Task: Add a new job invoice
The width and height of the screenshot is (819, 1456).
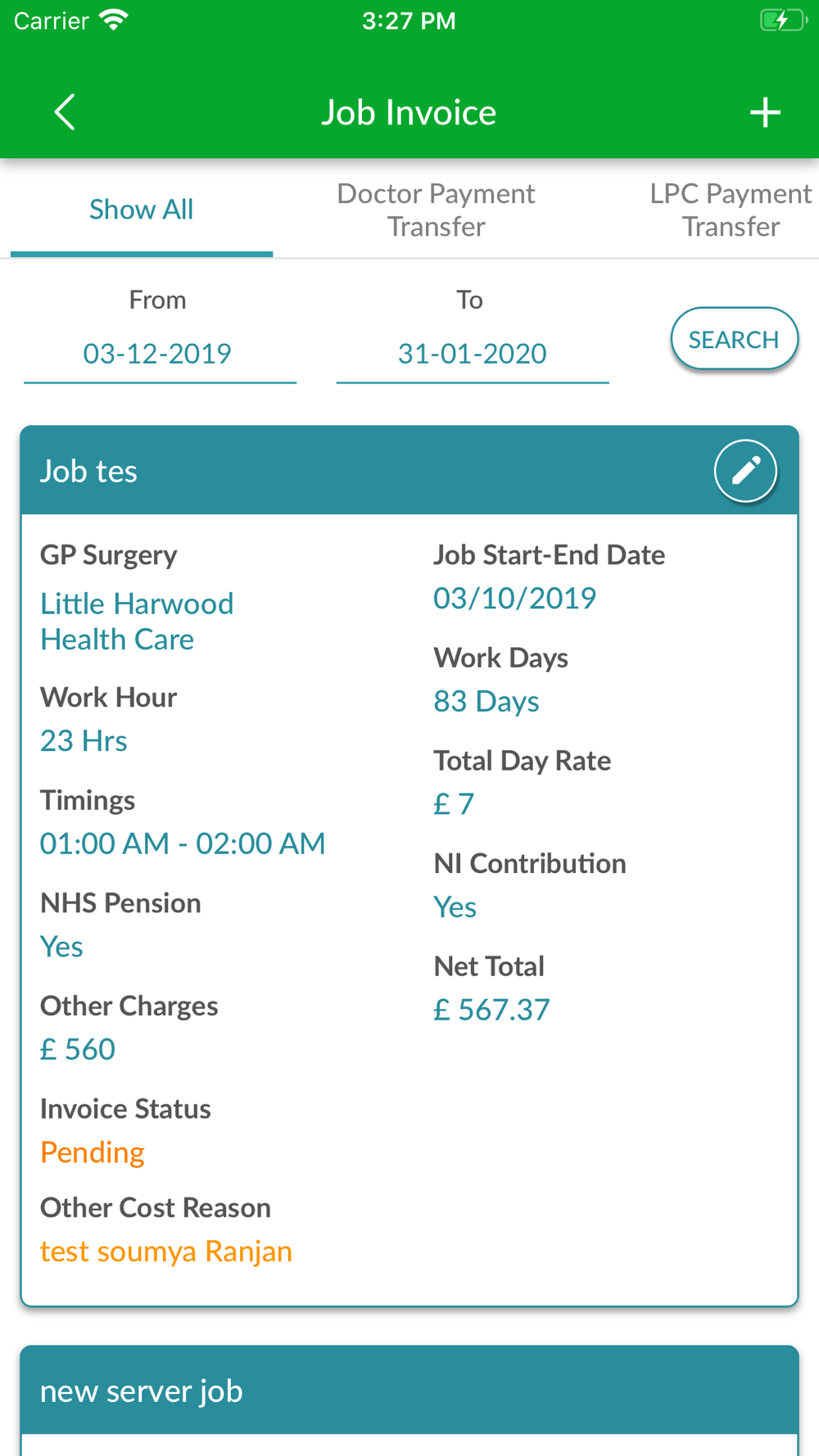Action: click(x=765, y=112)
